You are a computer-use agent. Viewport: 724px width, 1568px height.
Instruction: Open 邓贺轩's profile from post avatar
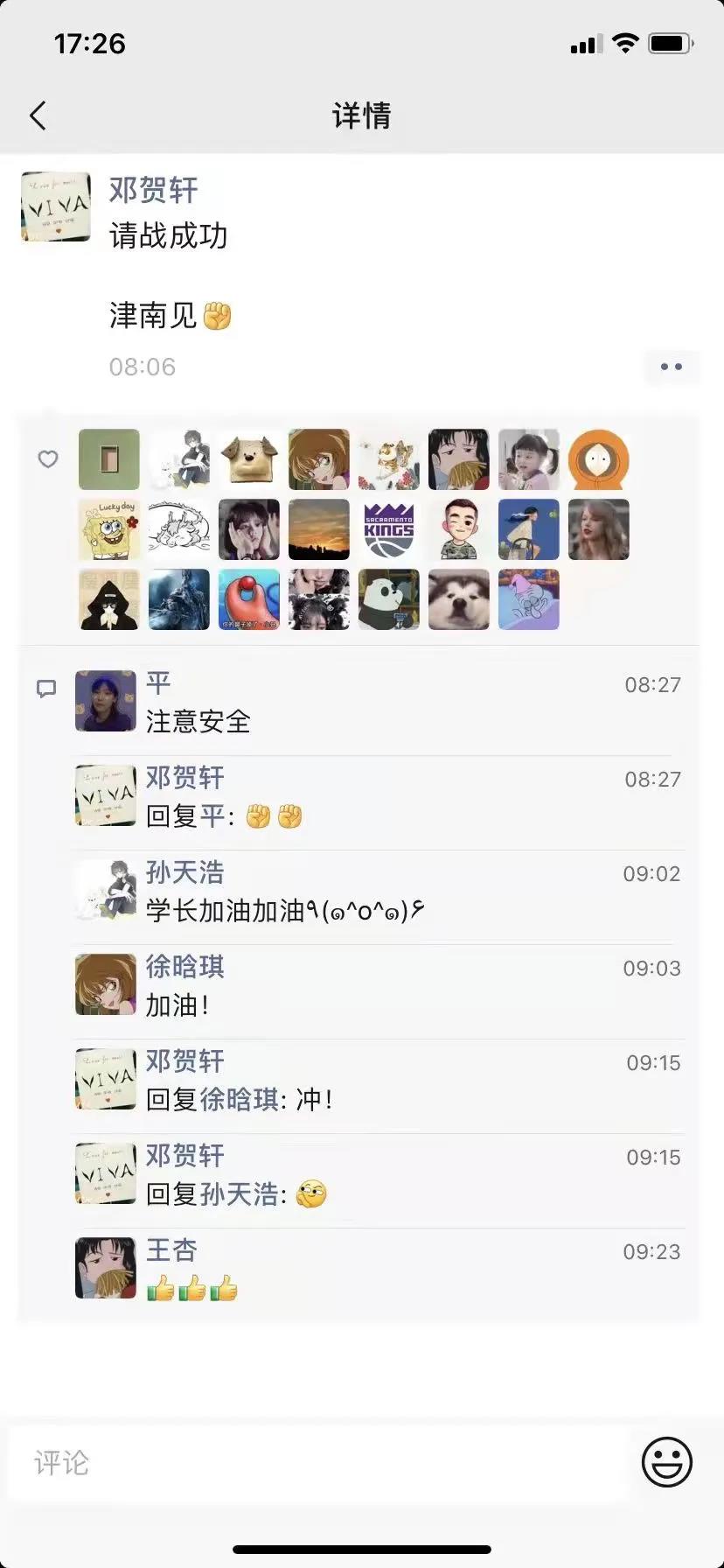(x=56, y=206)
